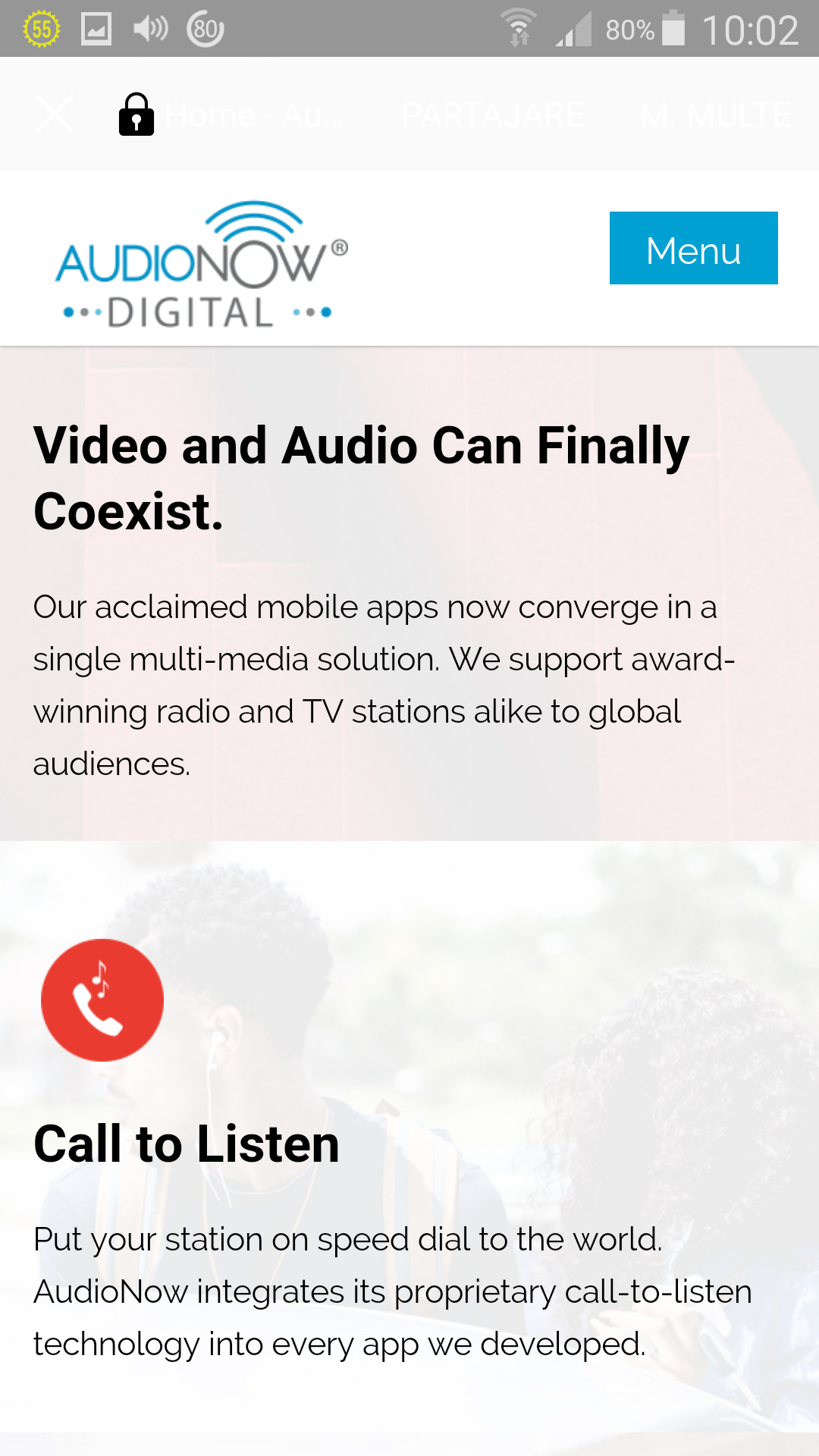Close the browser tab with X
The image size is (819, 1456).
55,115
